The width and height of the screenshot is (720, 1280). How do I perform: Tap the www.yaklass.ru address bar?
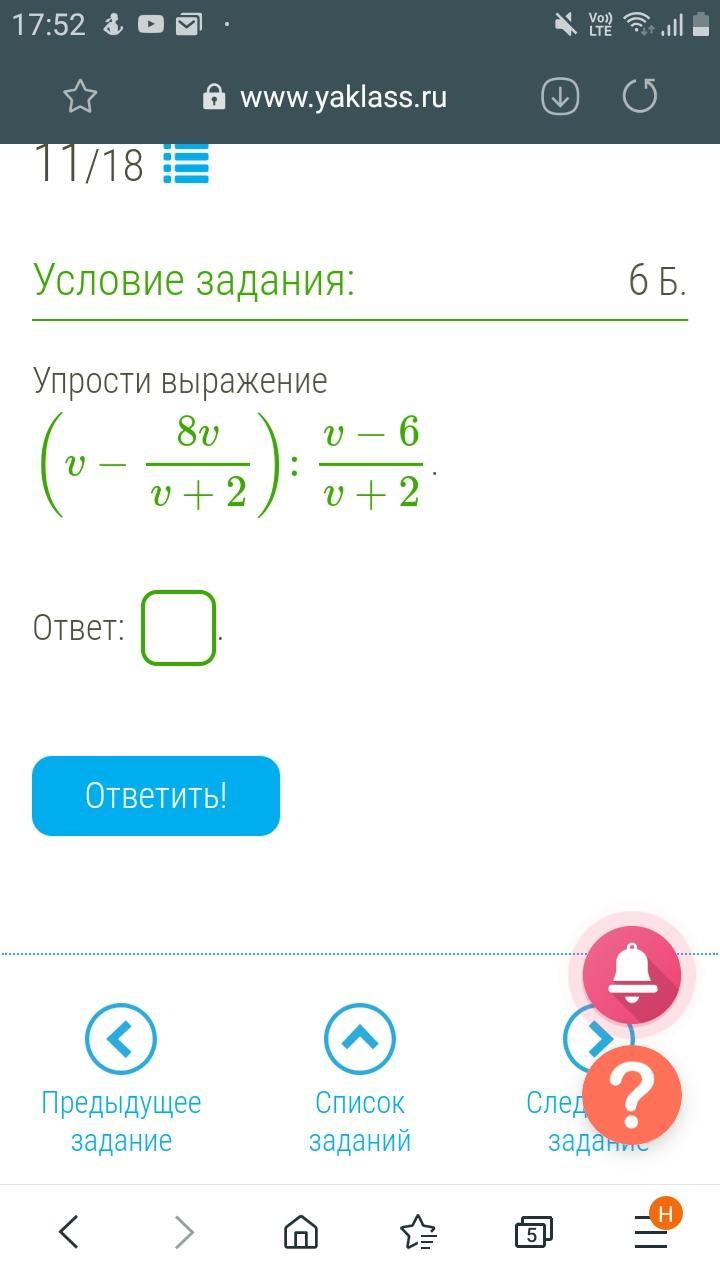tap(325, 97)
